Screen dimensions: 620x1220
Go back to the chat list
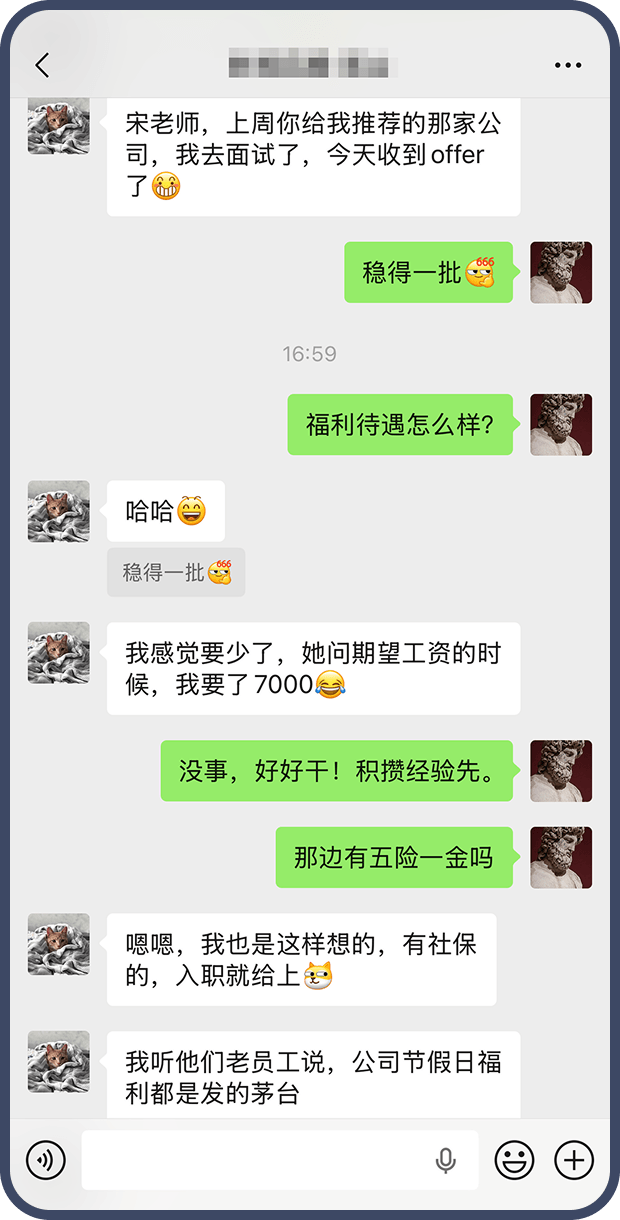click(42, 66)
